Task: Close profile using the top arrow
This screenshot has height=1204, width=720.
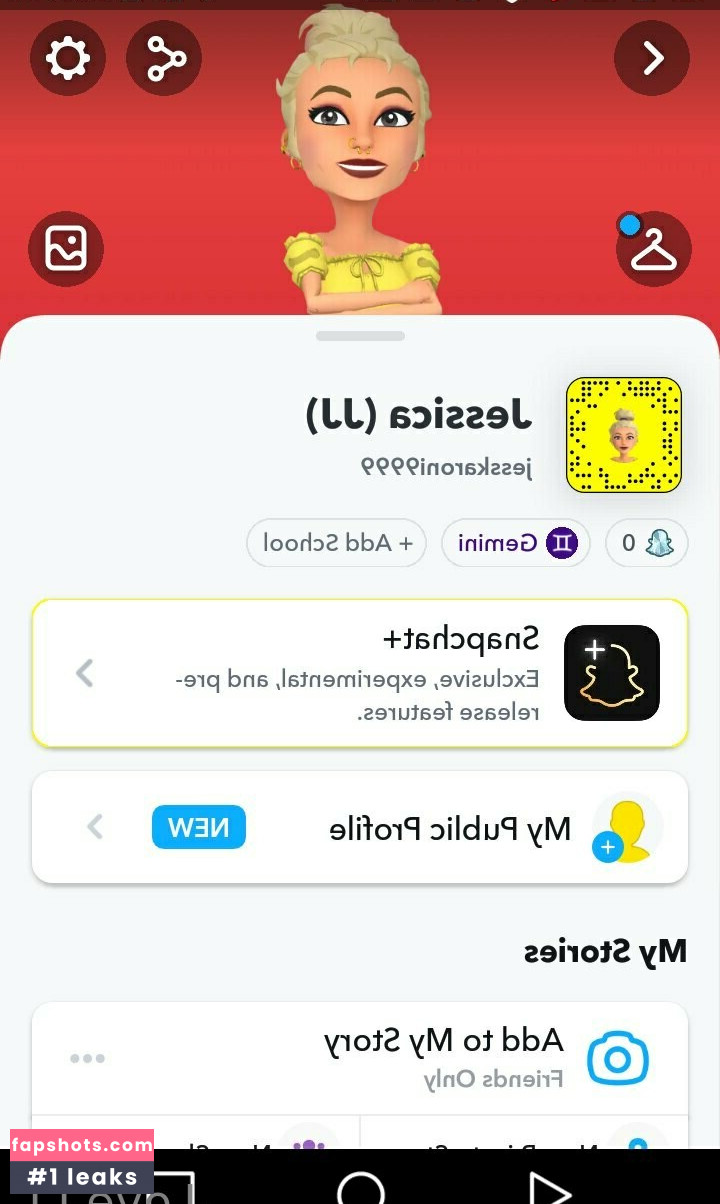Action: [652, 59]
